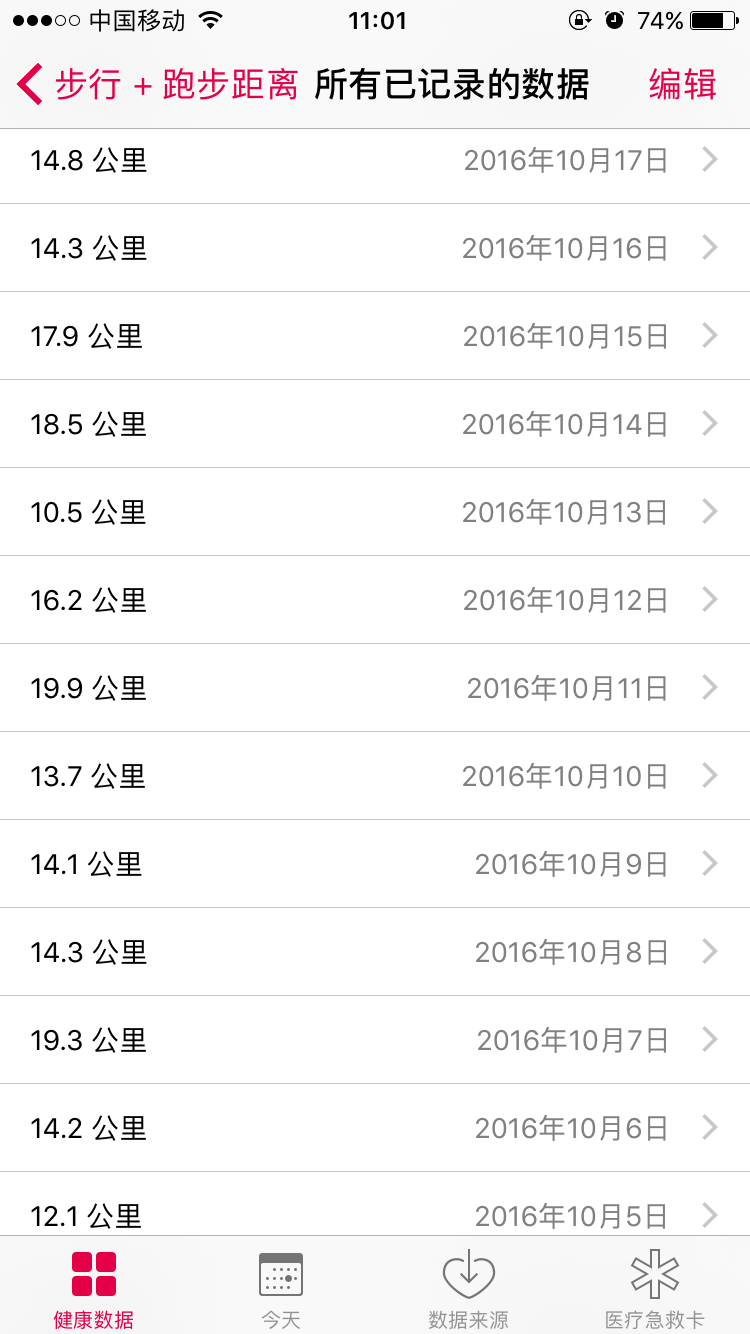Switch to the 今天 tab
Image resolution: width=750 pixels, height=1334 pixels.
[x=281, y=1288]
